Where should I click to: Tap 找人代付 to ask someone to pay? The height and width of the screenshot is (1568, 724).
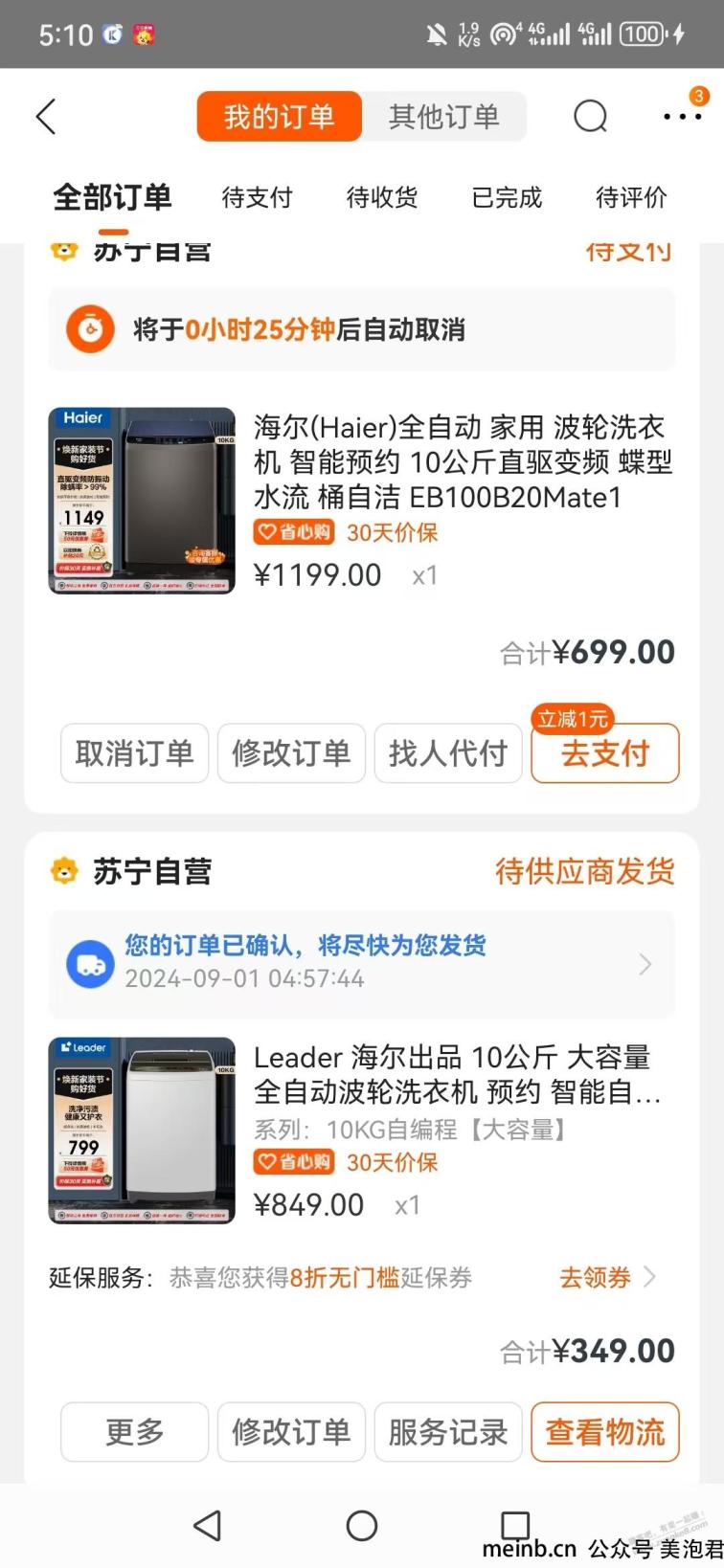[447, 753]
